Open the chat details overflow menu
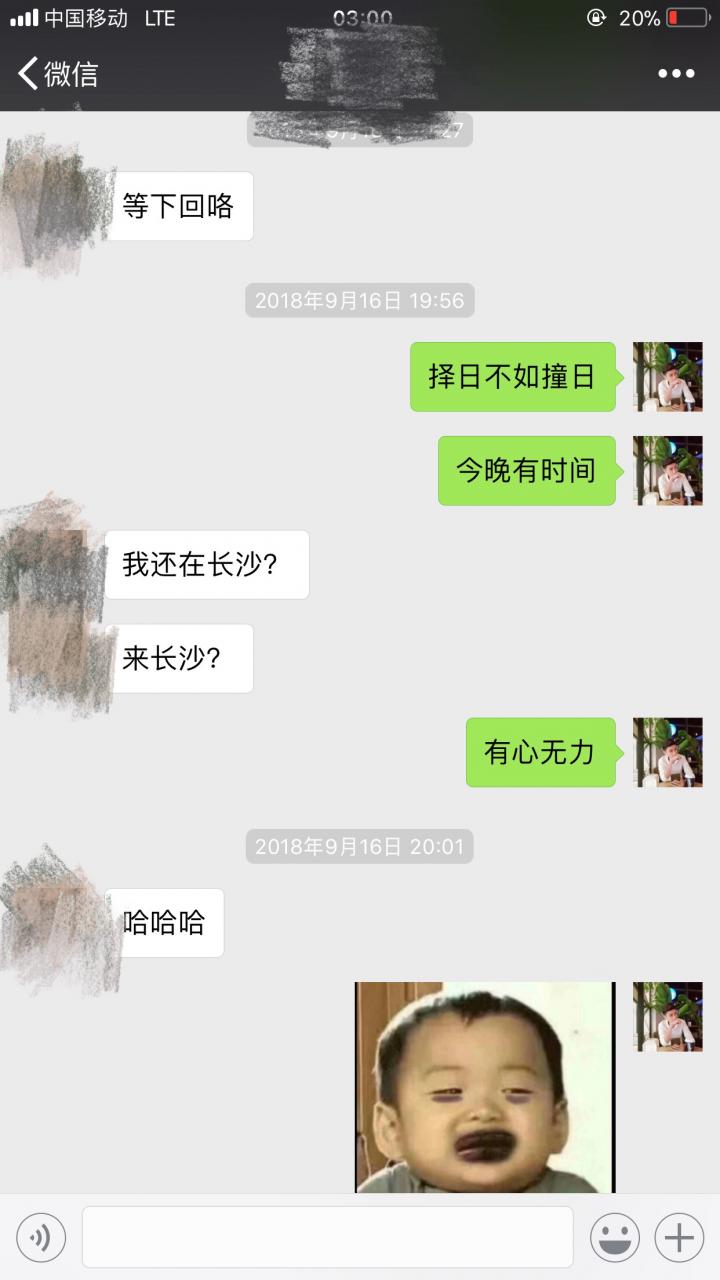 [x=676, y=73]
